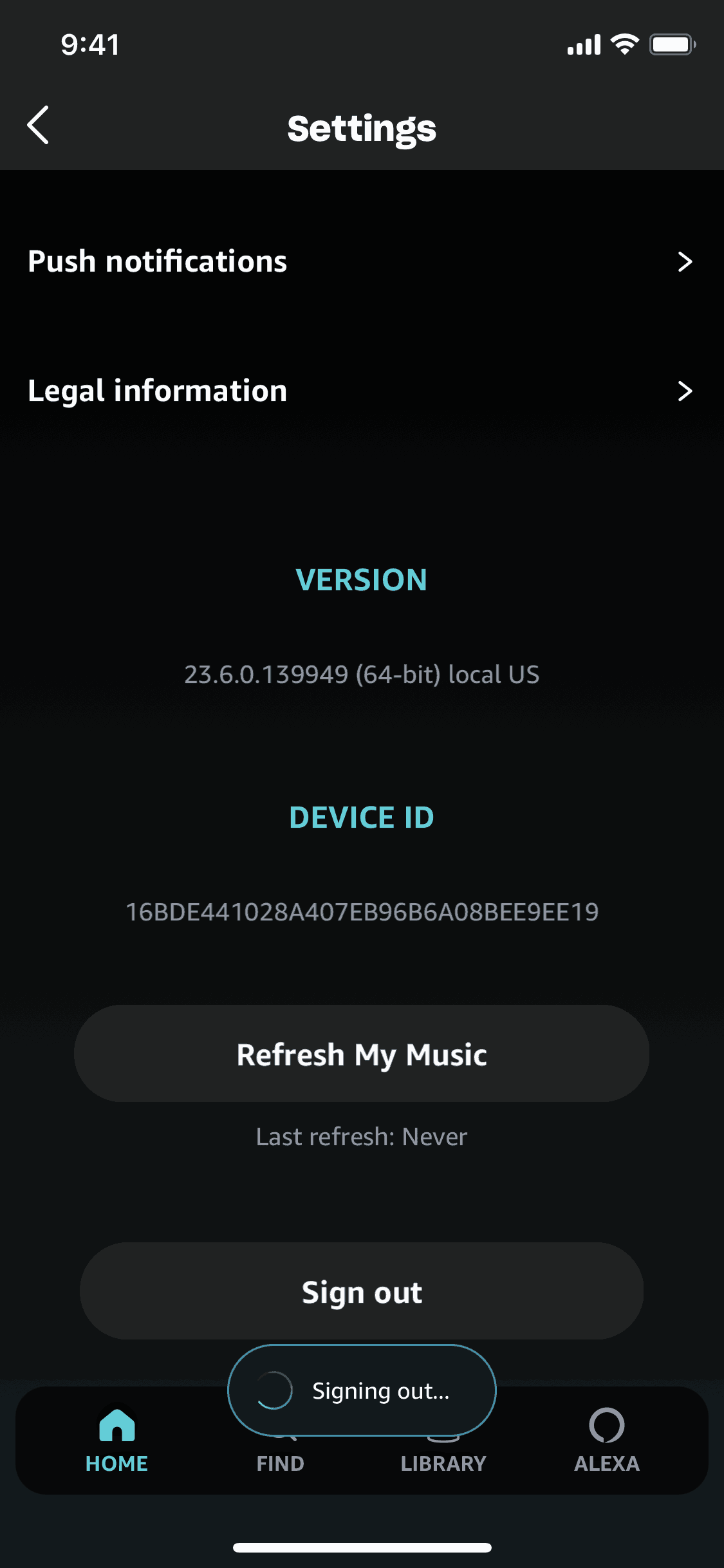Open Legal information via its chevron
This screenshot has width=724, height=1568.
[685, 391]
